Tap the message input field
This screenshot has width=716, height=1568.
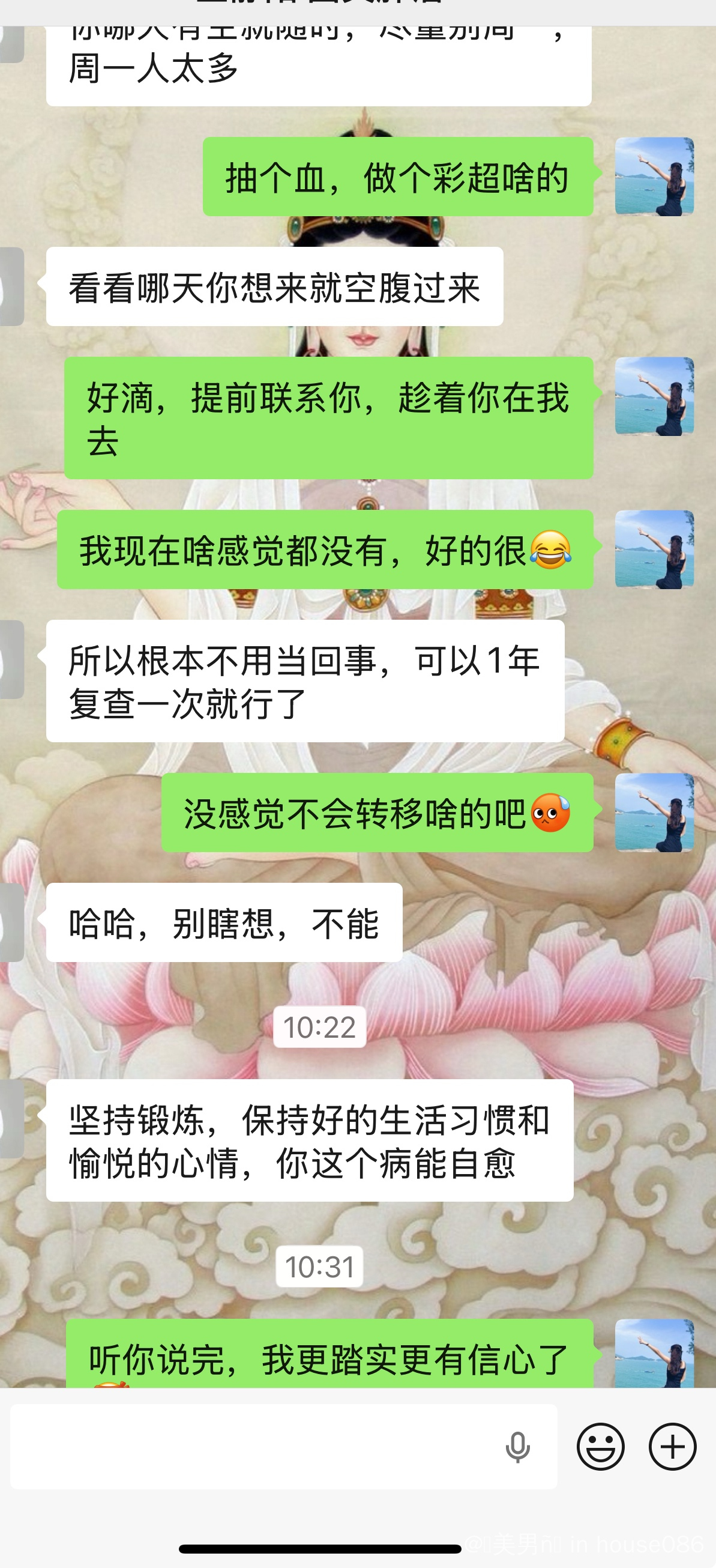(256, 1447)
